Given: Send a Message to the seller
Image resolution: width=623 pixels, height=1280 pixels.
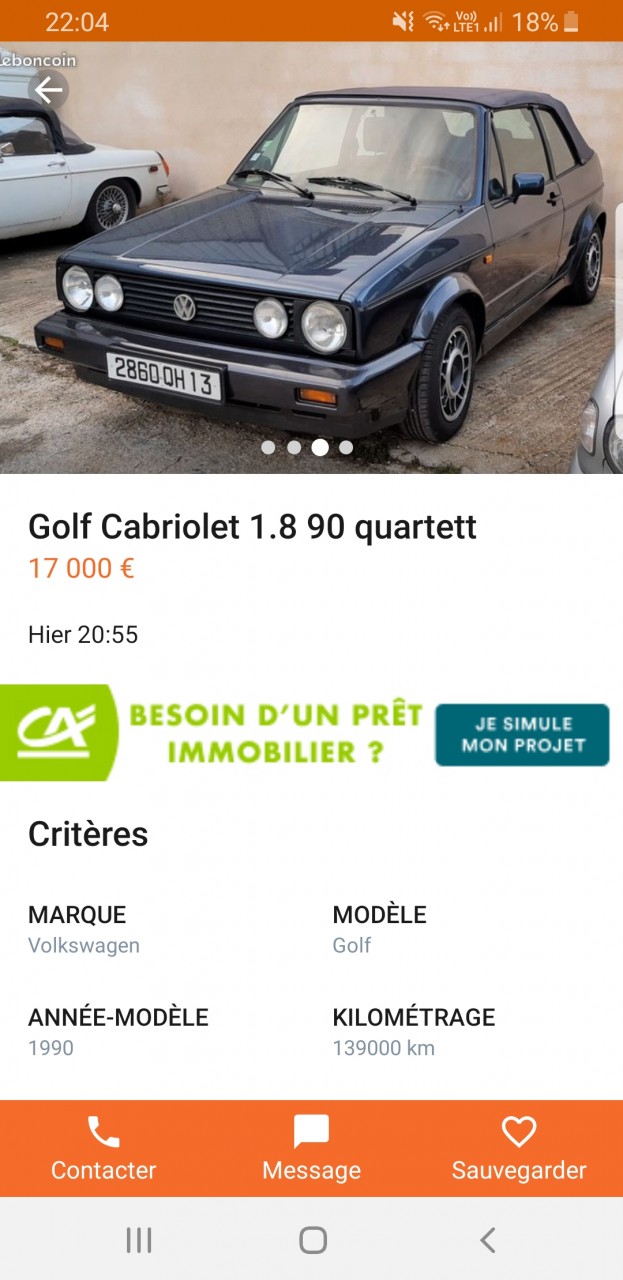Looking at the screenshot, I should point(311,1148).
